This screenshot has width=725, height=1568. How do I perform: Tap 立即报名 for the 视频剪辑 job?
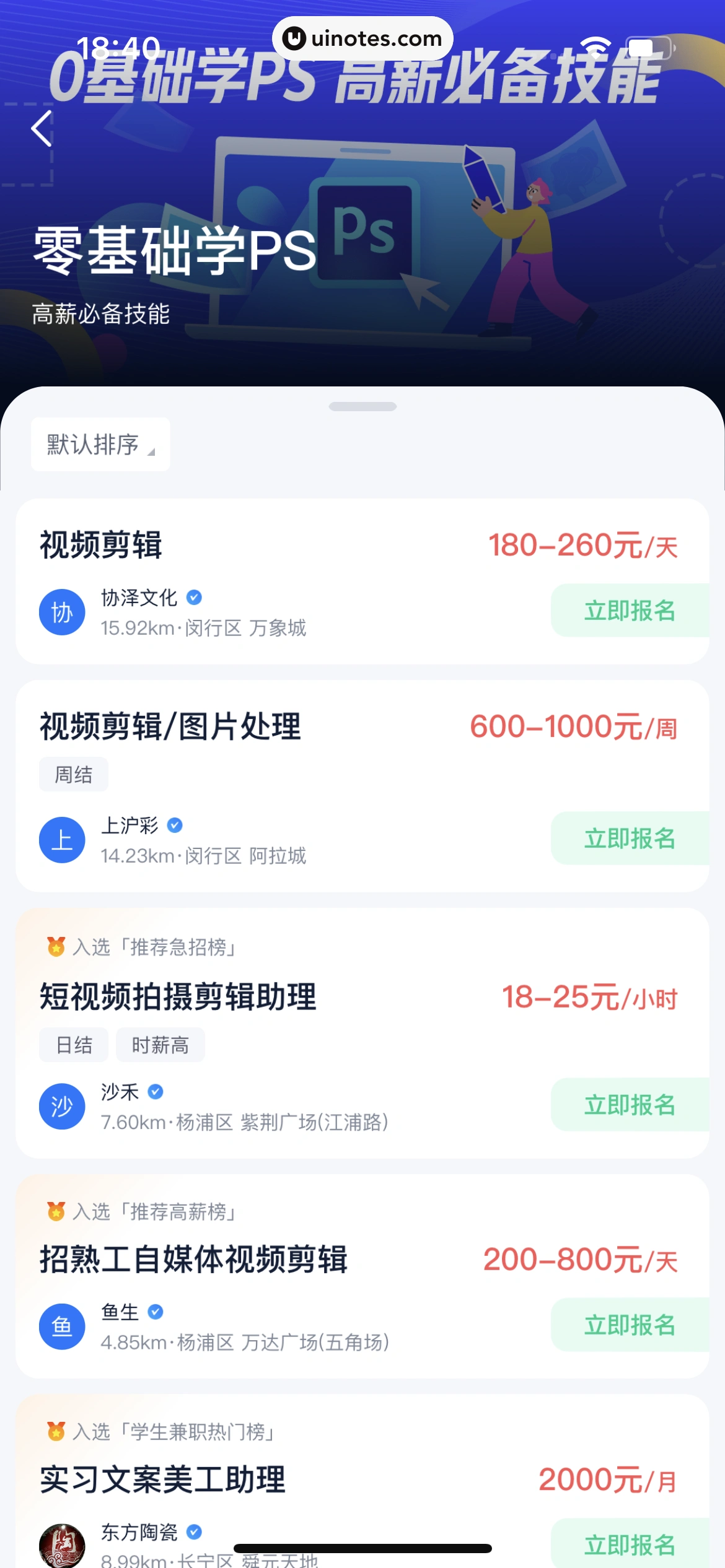pyautogui.click(x=630, y=611)
